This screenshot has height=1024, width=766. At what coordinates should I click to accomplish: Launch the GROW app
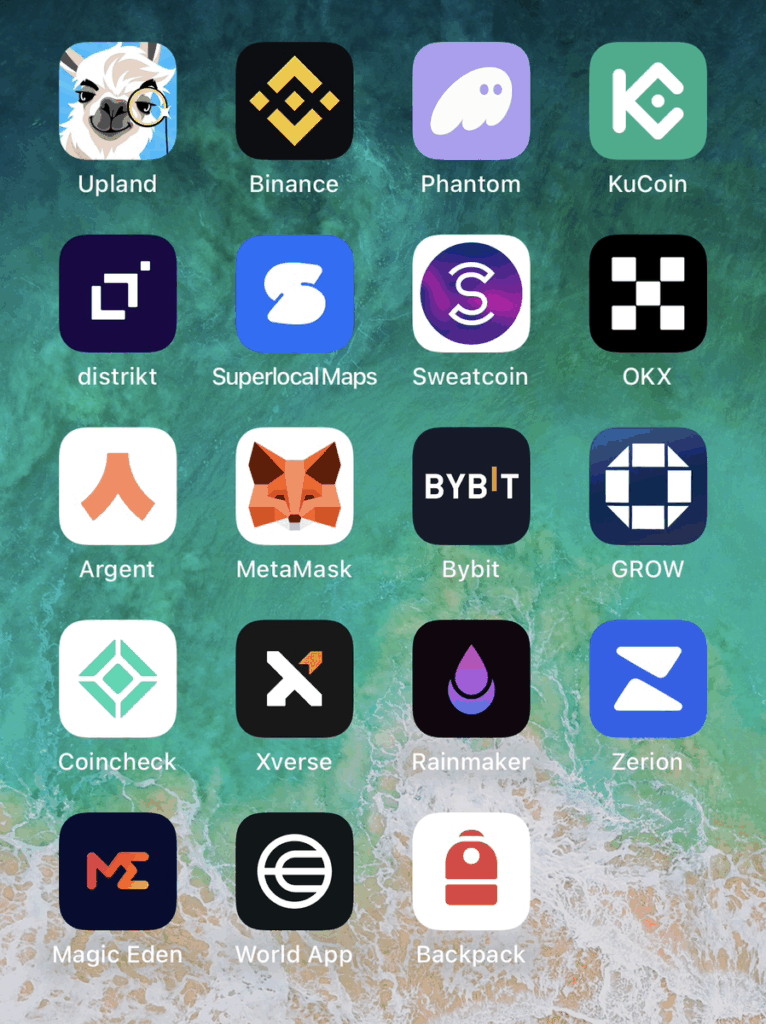648,486
